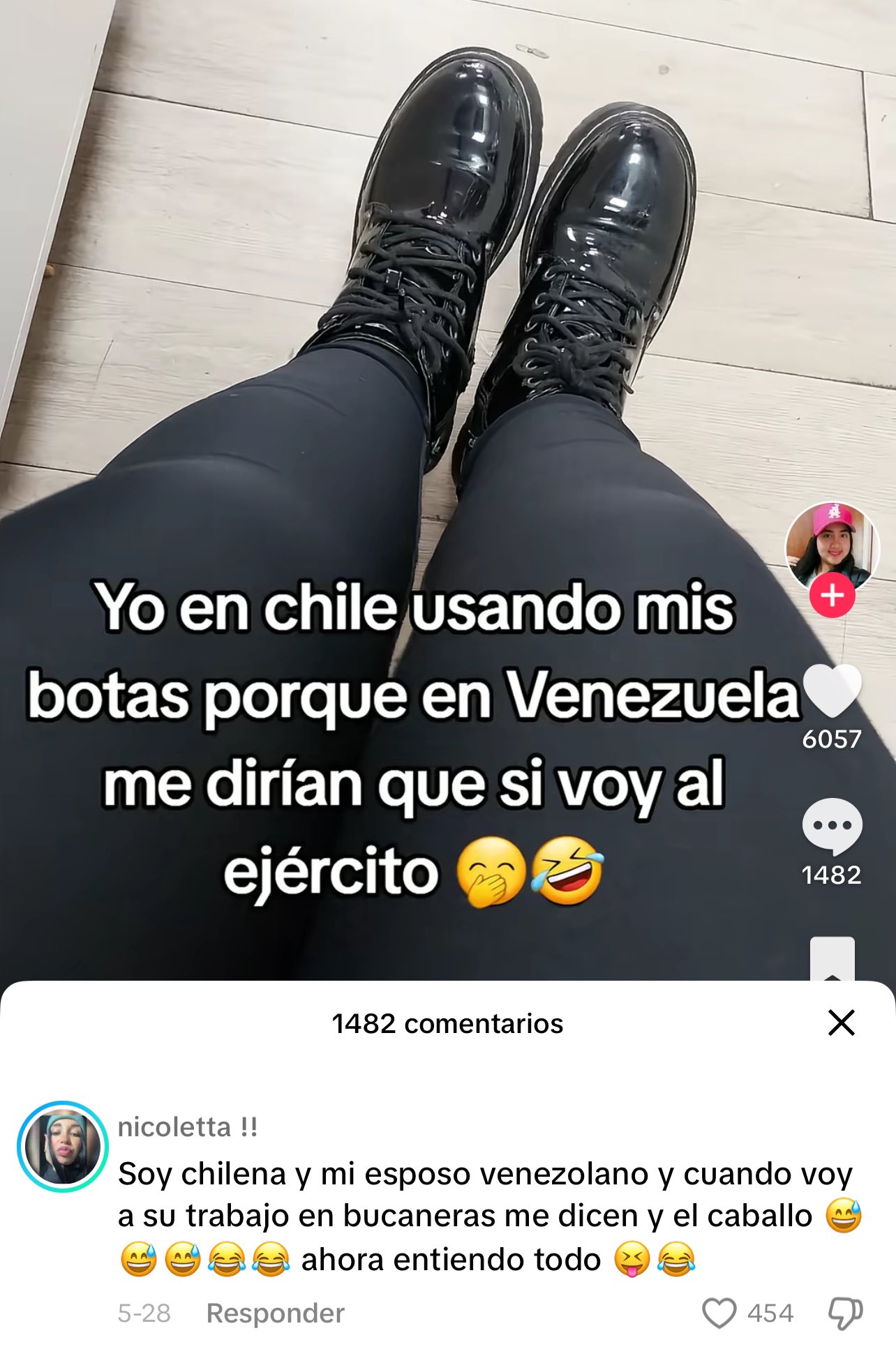Dislike nicoletta's comment with thumbs down
Viewport: 896px width, 1372px height.
pyautogui.click(x=845, y=1313)
